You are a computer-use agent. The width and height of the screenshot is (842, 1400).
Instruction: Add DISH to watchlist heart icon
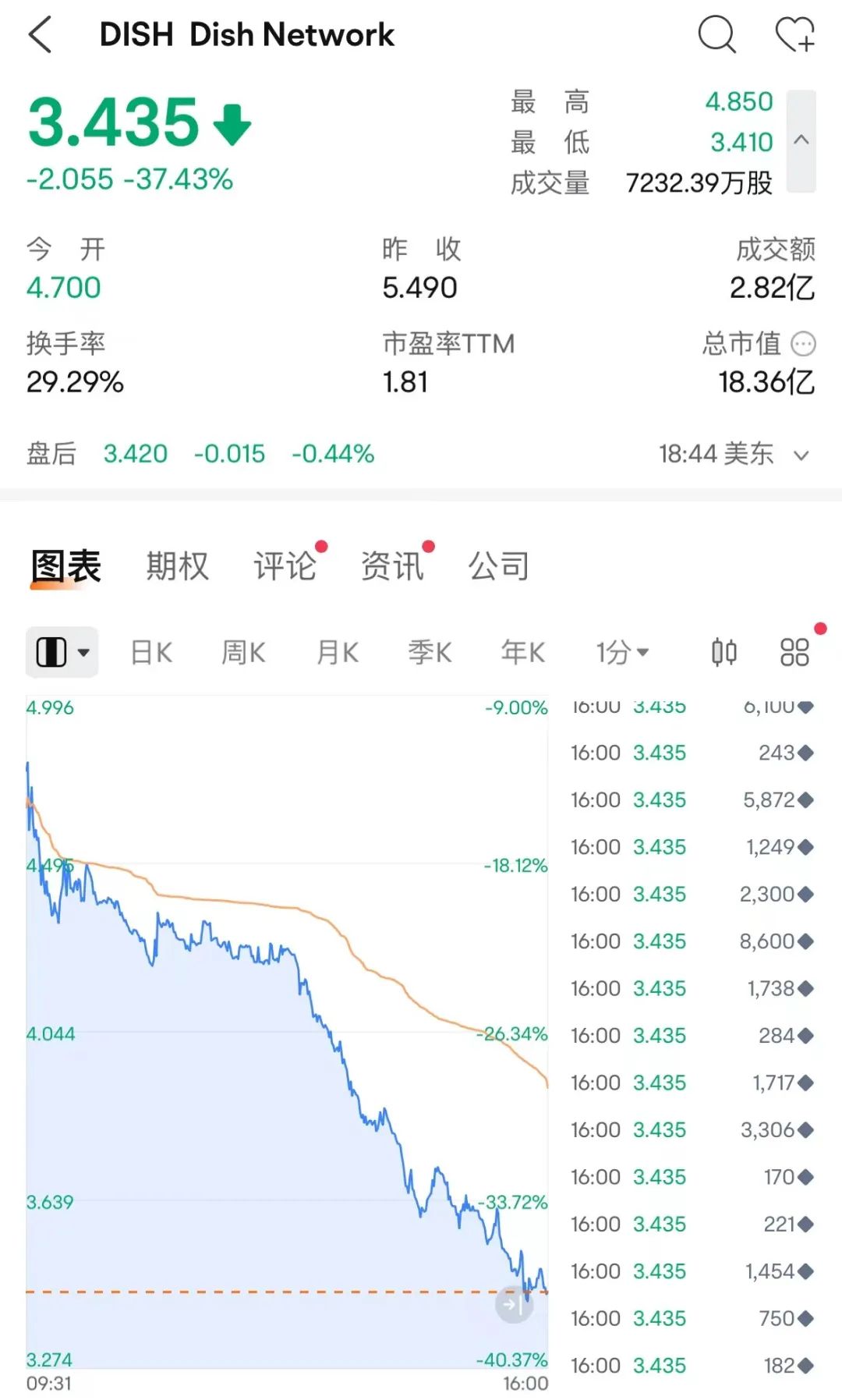tap(794, 35)
